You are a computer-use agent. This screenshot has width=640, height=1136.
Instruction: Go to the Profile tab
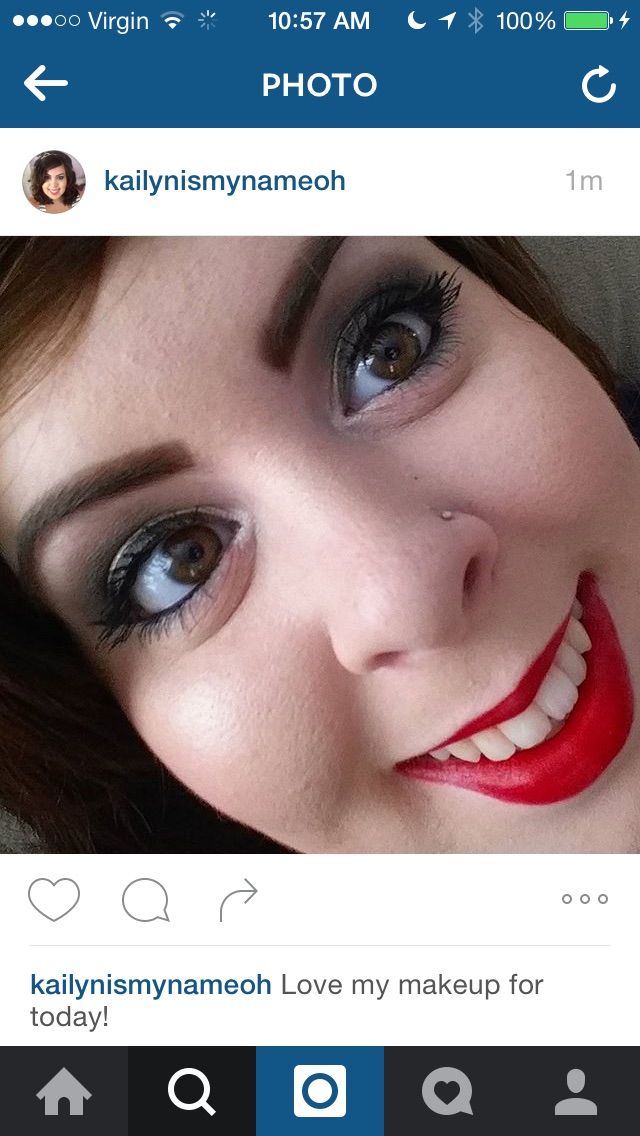[576, 1091]
